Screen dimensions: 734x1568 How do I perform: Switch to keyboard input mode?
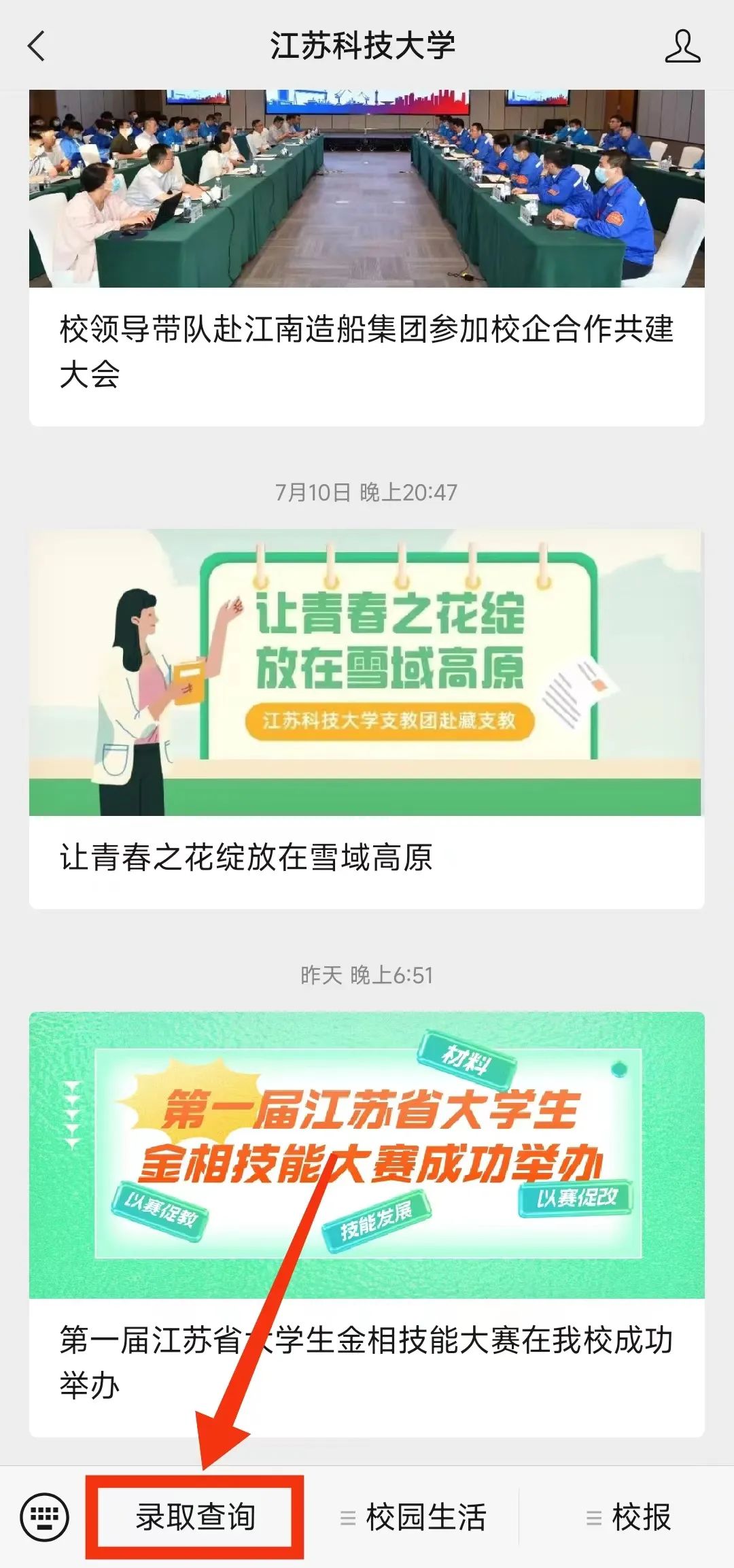[45, 1518]
